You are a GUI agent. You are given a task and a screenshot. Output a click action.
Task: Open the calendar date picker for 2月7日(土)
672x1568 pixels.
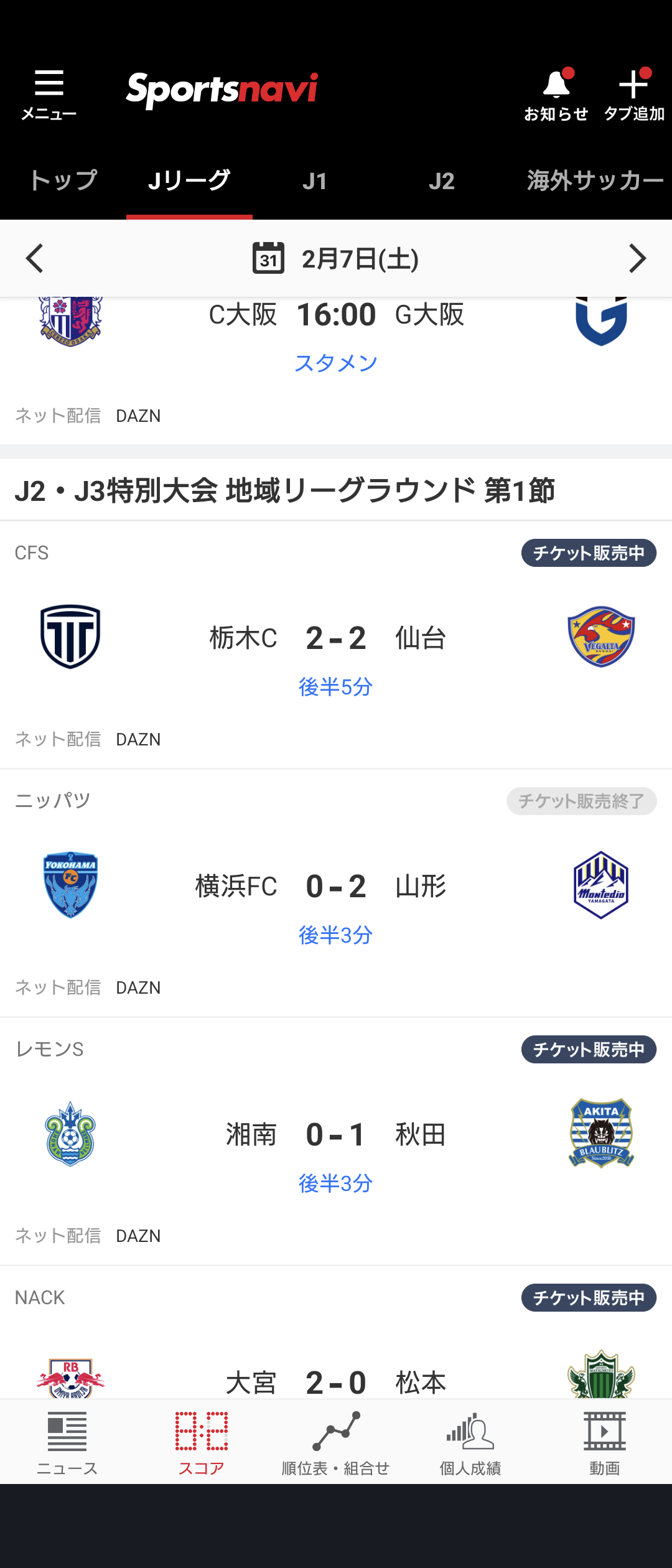pos(336,258)
